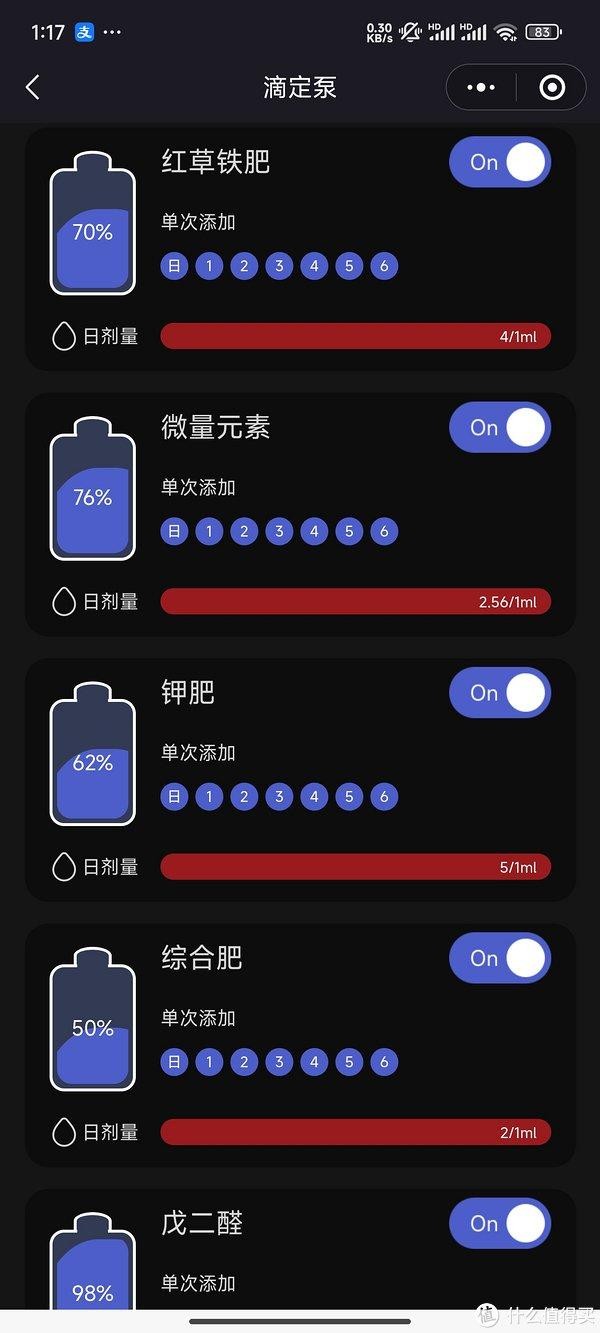Open the 微量元素 daily dose bar 2.56/1ml
Viewport: 600px width, 1333px height.
tap(355, 601)
